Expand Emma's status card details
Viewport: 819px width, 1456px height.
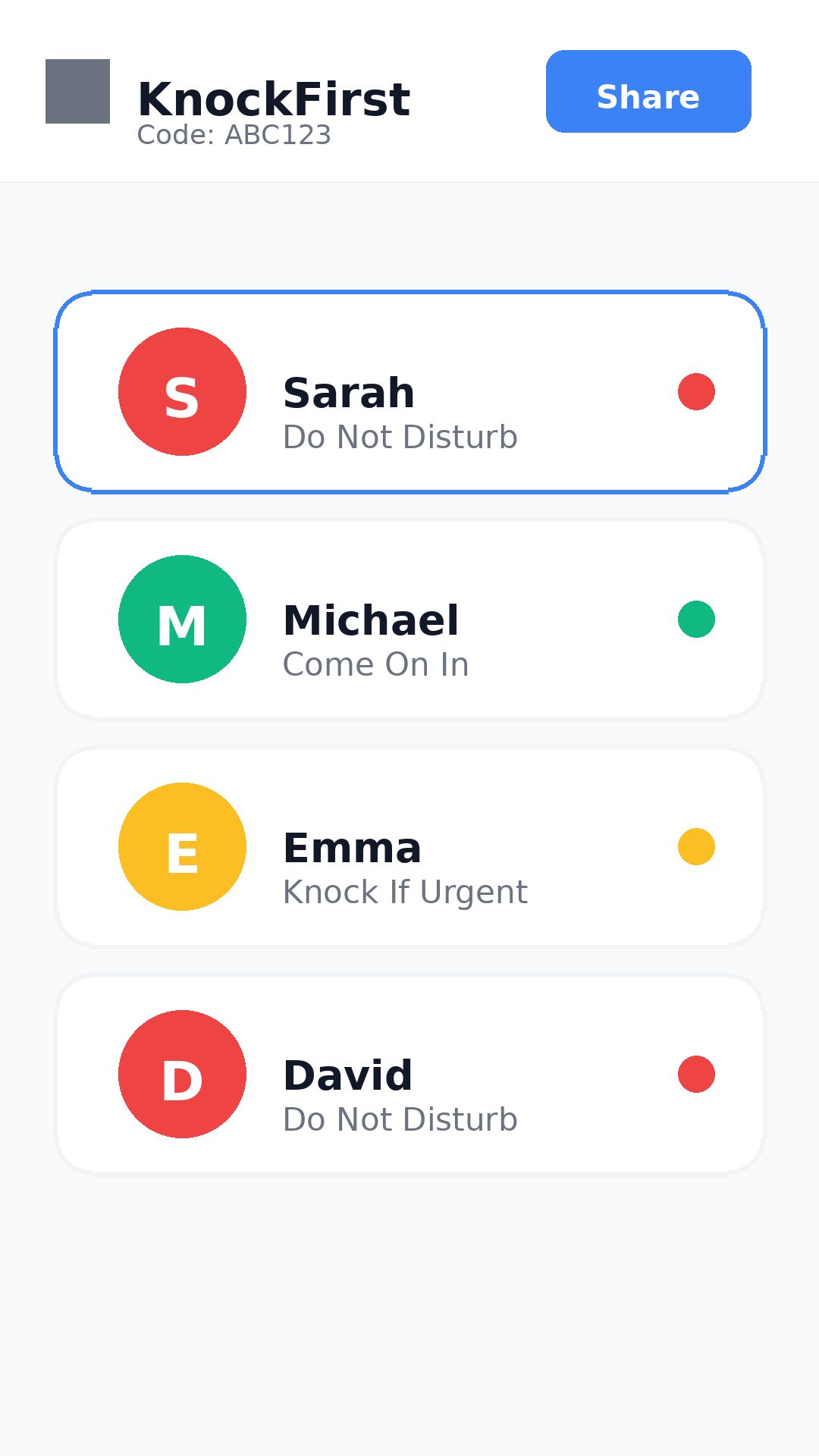pos(409,846)
